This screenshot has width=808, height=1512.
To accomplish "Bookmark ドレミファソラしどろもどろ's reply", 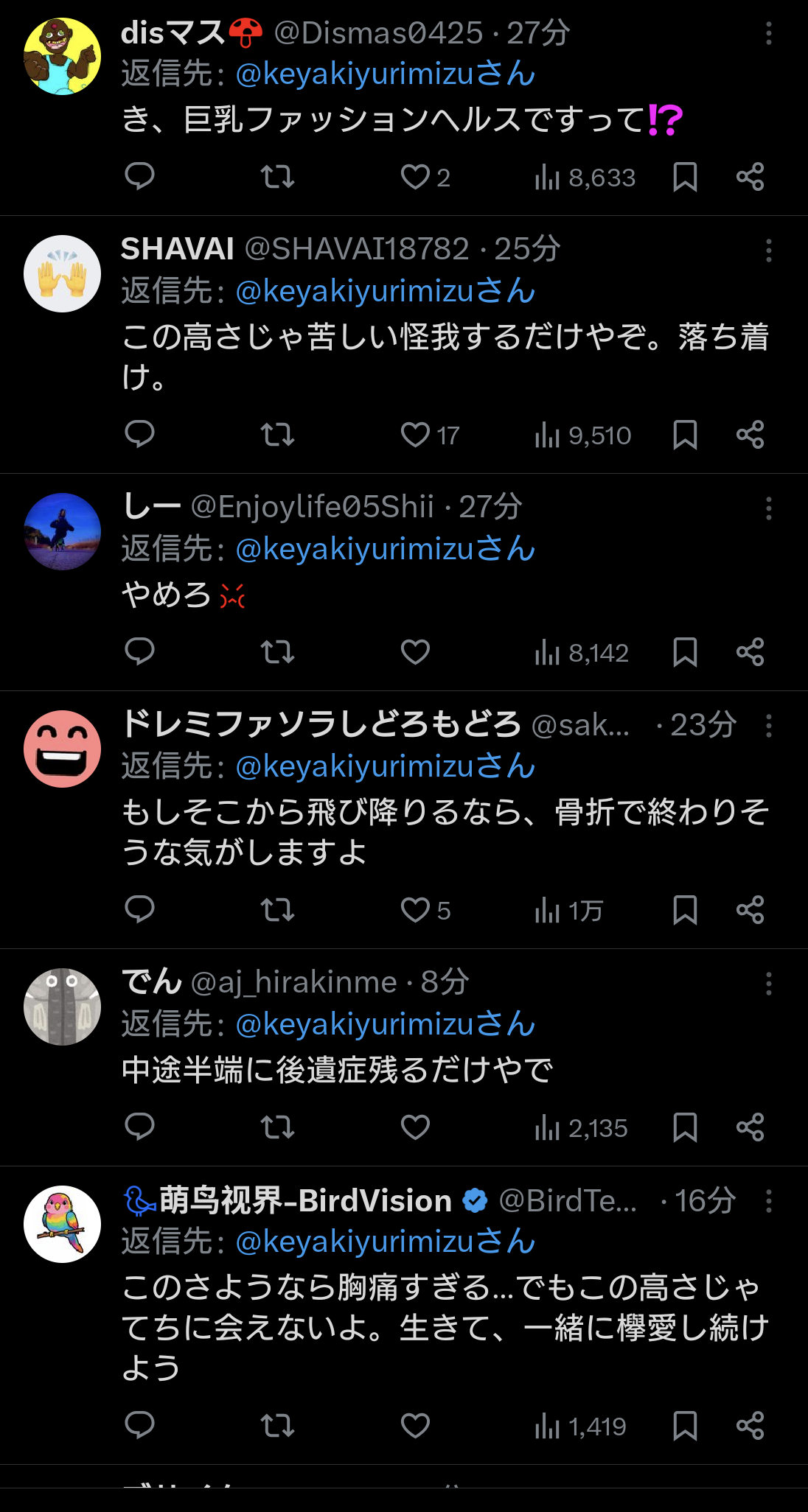I will point(685,910).
